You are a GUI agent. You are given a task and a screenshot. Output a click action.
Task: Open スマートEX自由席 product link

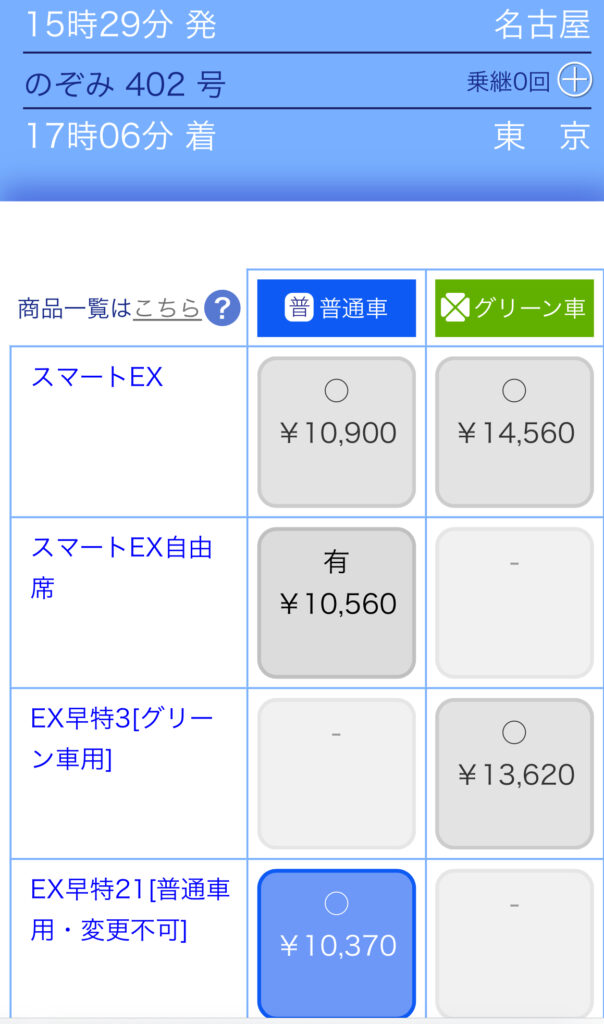[121, 568]
